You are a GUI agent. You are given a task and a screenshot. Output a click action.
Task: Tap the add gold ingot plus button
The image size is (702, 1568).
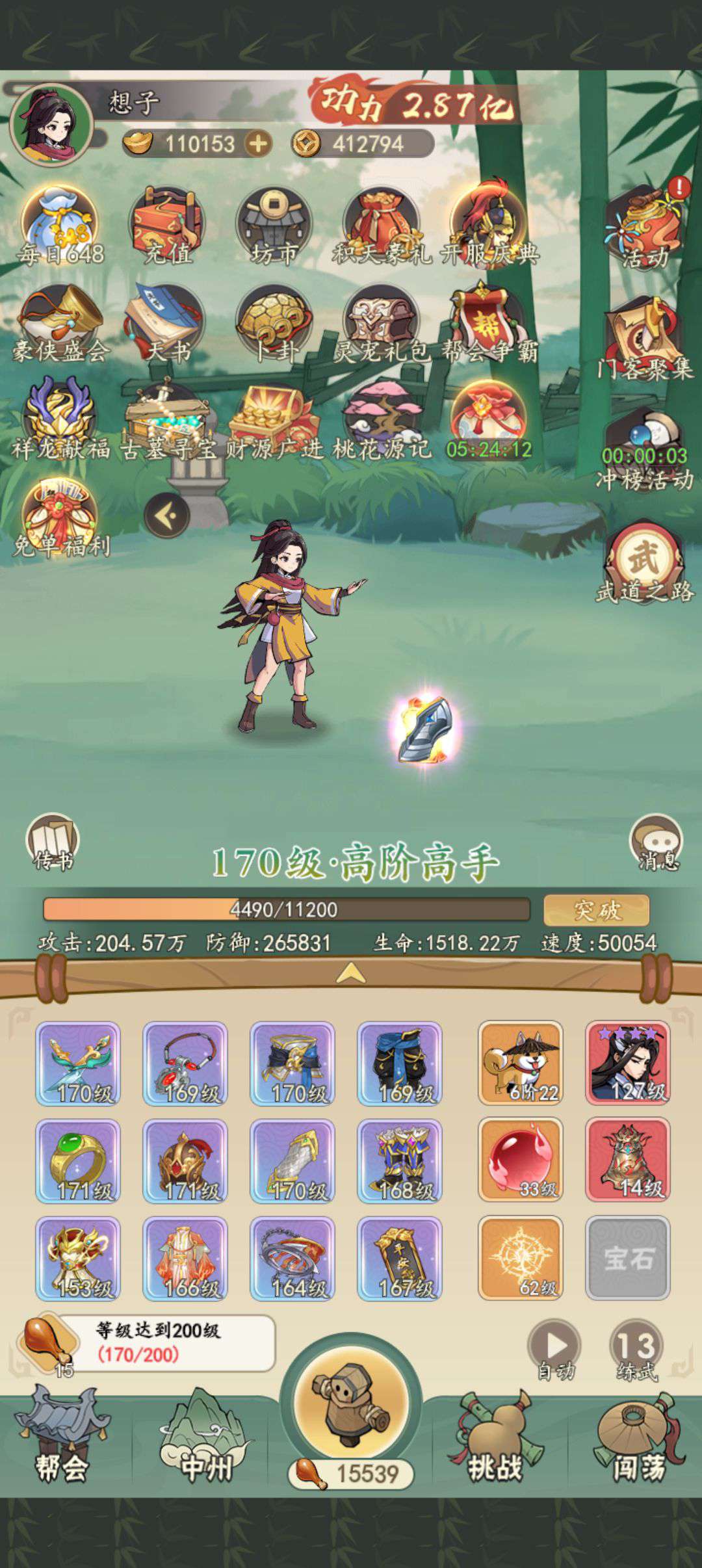click(x=258, y=144)
